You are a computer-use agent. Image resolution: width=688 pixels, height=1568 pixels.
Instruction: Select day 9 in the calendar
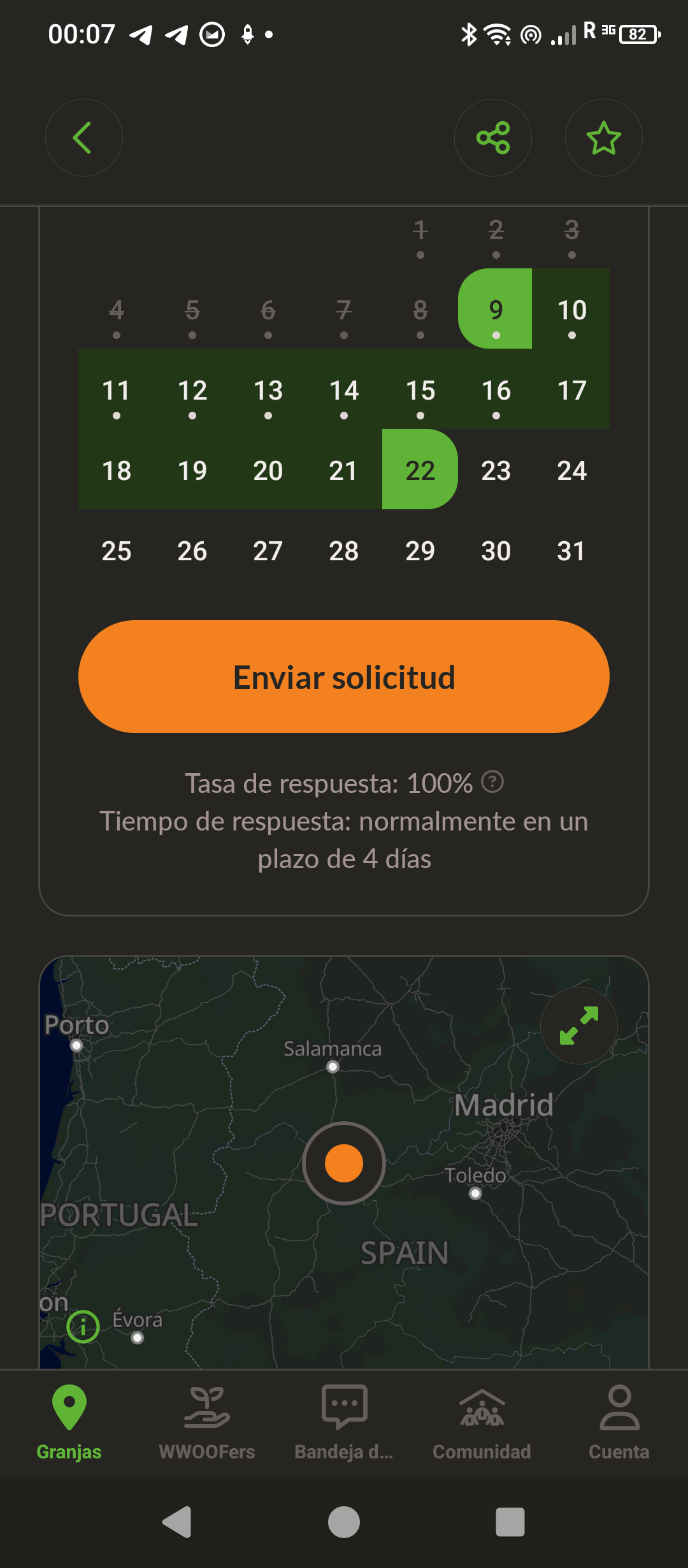tap(496, 310)
